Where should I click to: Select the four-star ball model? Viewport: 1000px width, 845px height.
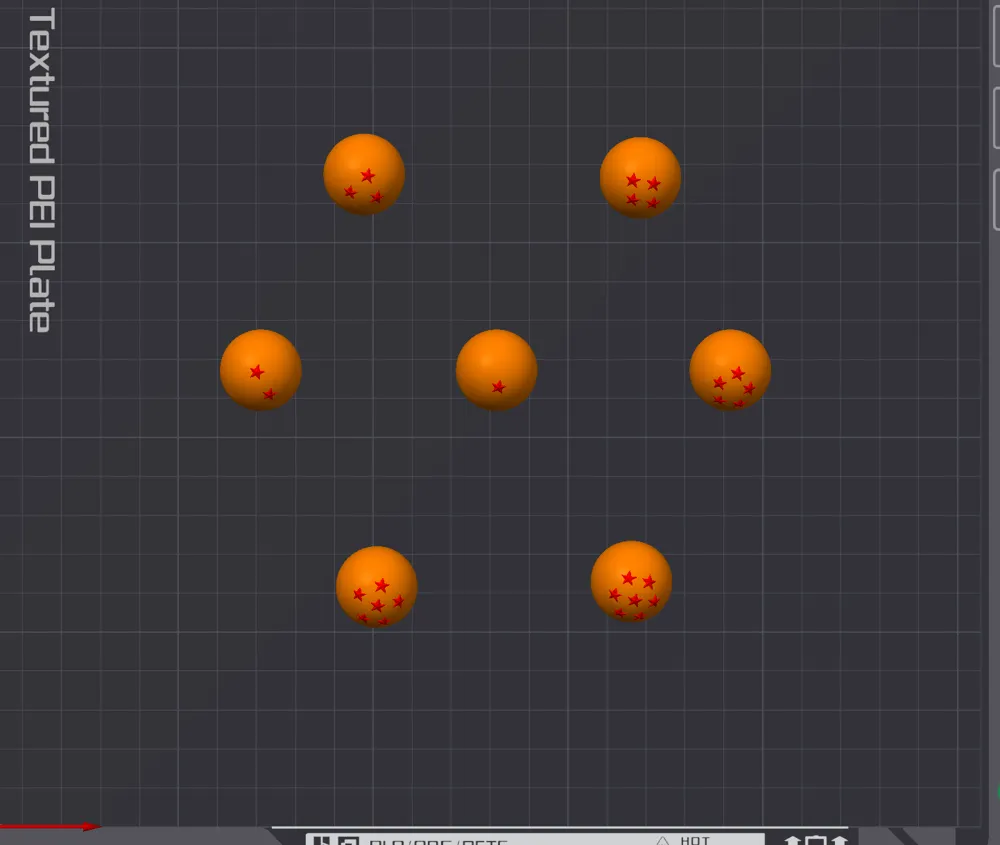(640, 177)
